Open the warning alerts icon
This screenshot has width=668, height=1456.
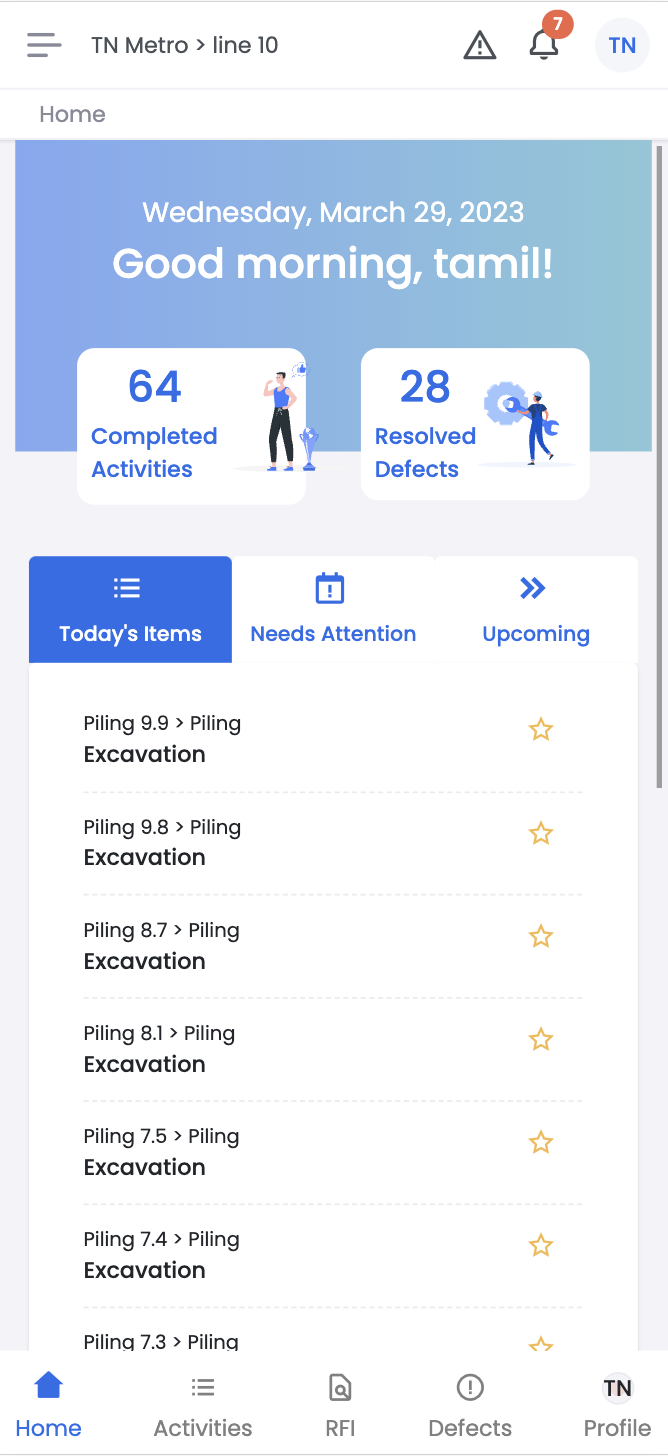coord(480,45)
